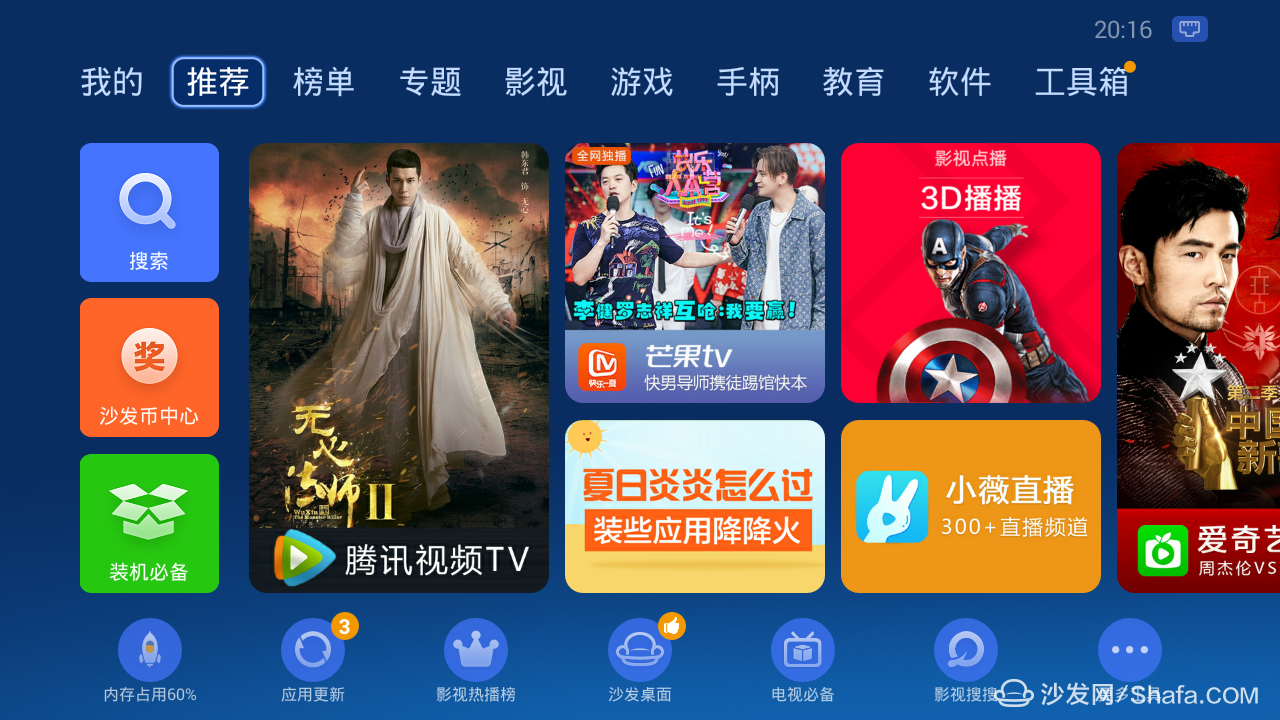Select the 榜单 tab
Screen dimensions: 1280x720
(x=324, y=82)
